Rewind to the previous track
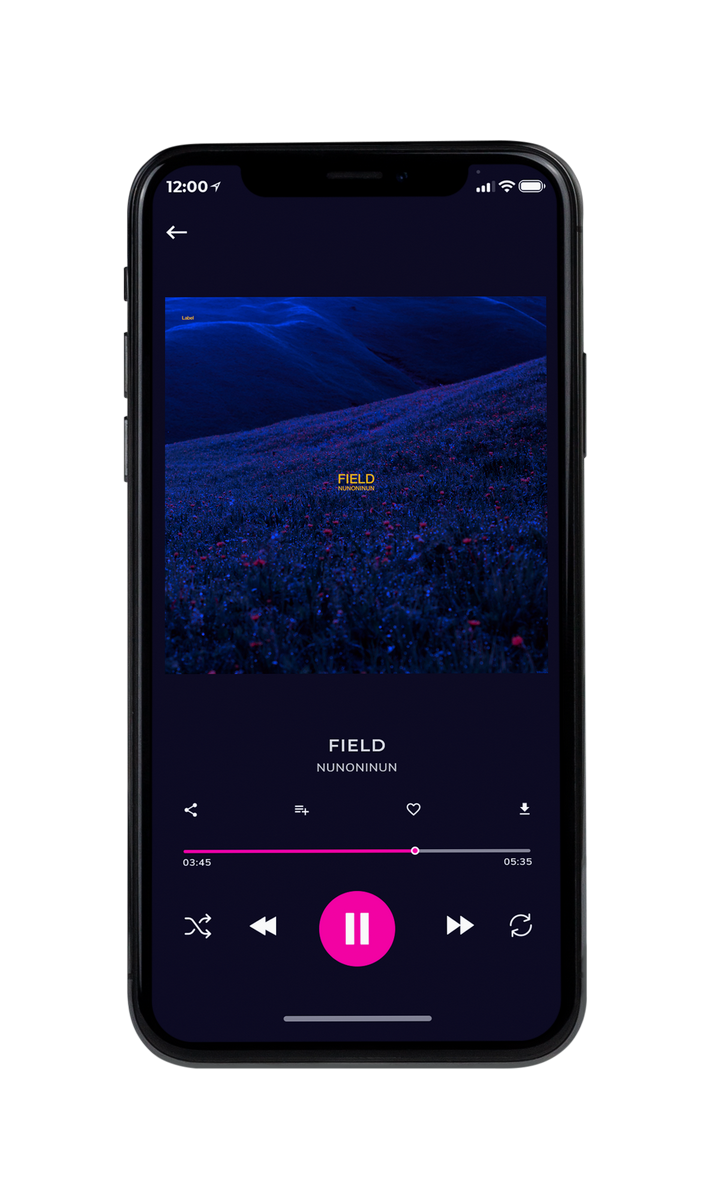This screenshot has height=1200, width=720. (263, 927)
